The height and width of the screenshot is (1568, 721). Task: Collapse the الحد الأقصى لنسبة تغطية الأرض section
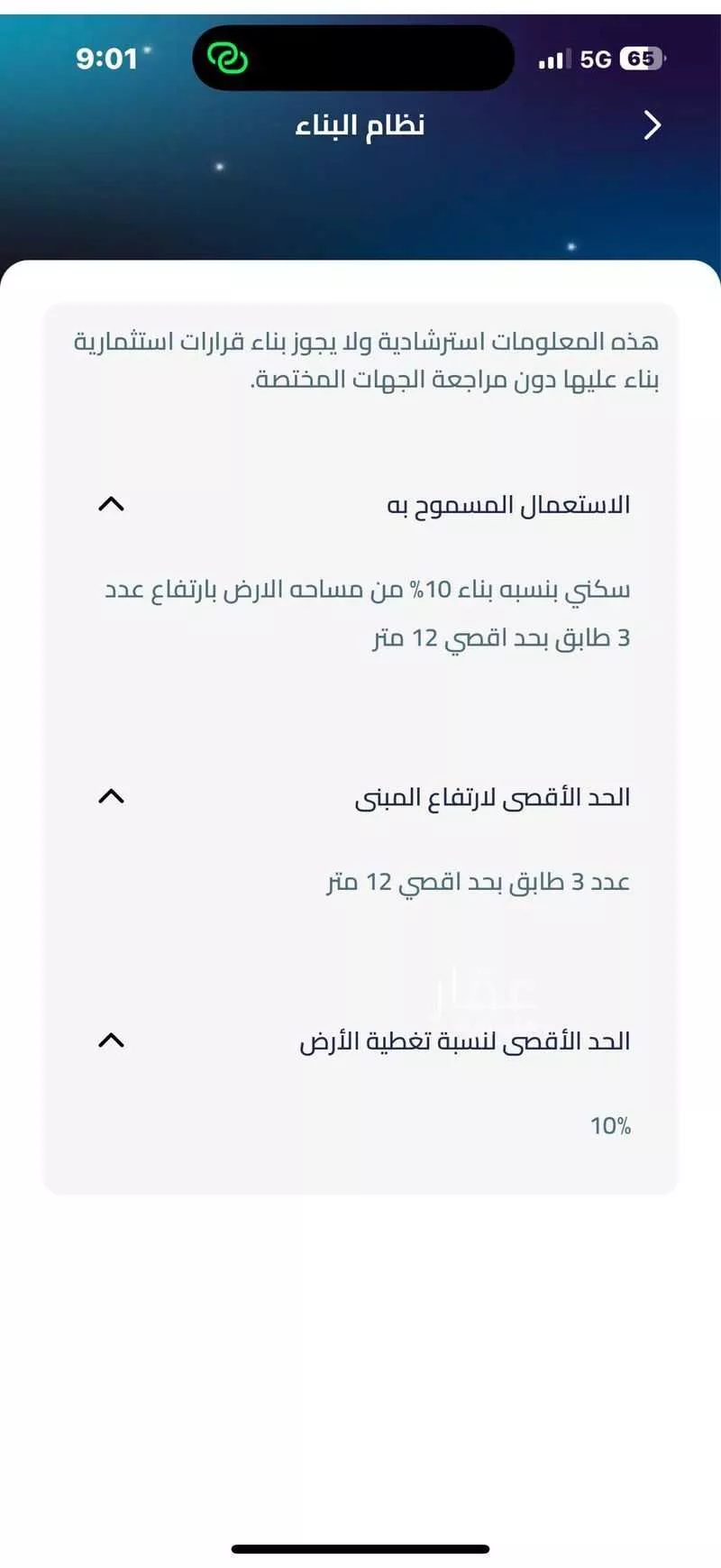click(x=112, y=1040)
